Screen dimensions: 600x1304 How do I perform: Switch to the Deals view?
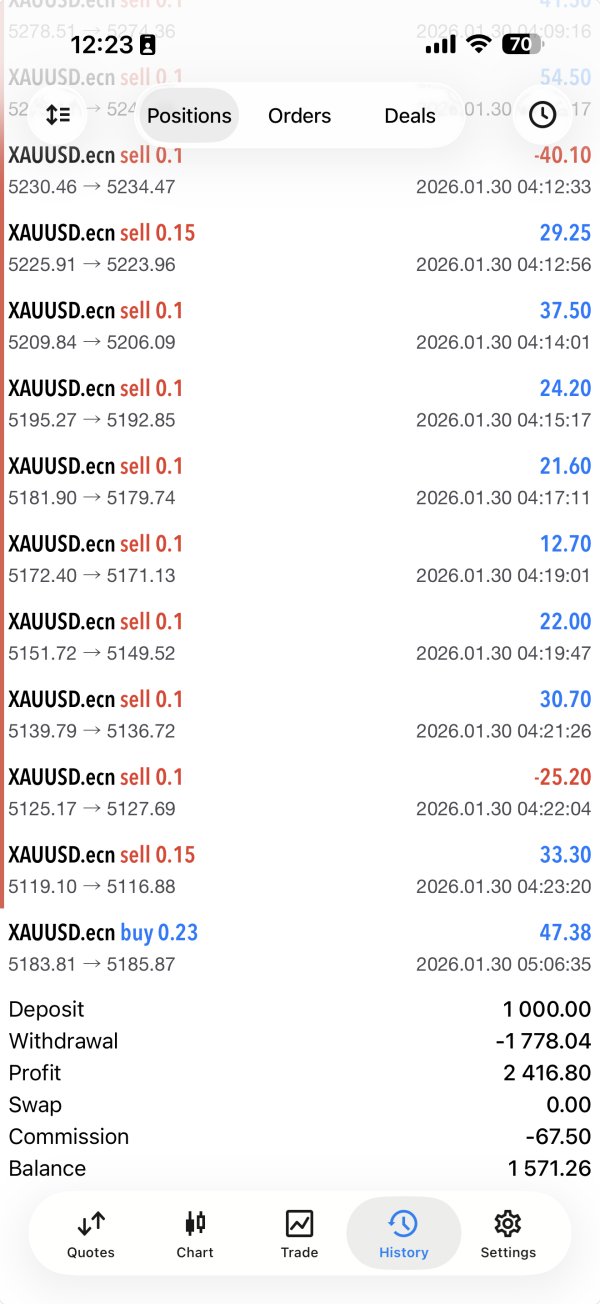tap(410, 116)
